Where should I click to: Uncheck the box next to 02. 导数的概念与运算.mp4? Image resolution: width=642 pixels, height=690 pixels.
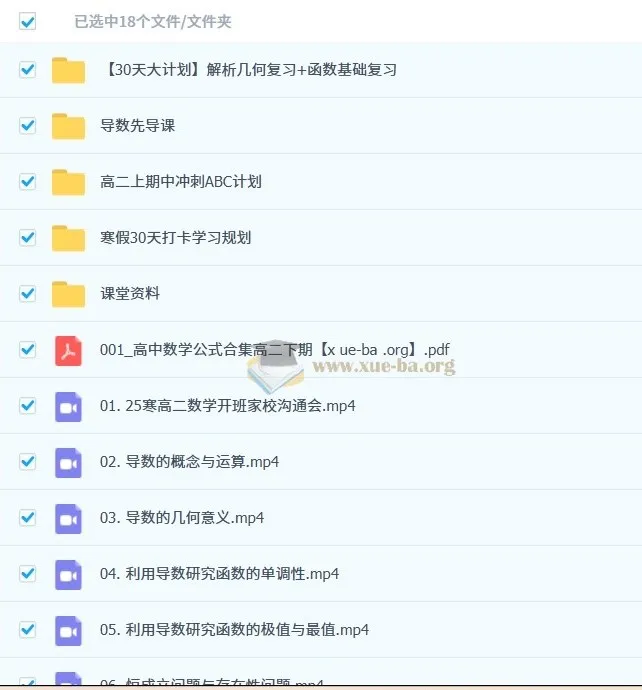(28, 462)
